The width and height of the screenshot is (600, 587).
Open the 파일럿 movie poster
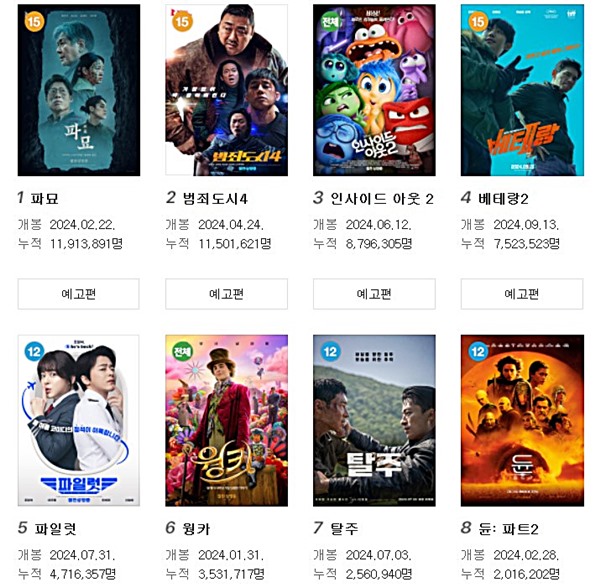point(79,420)
